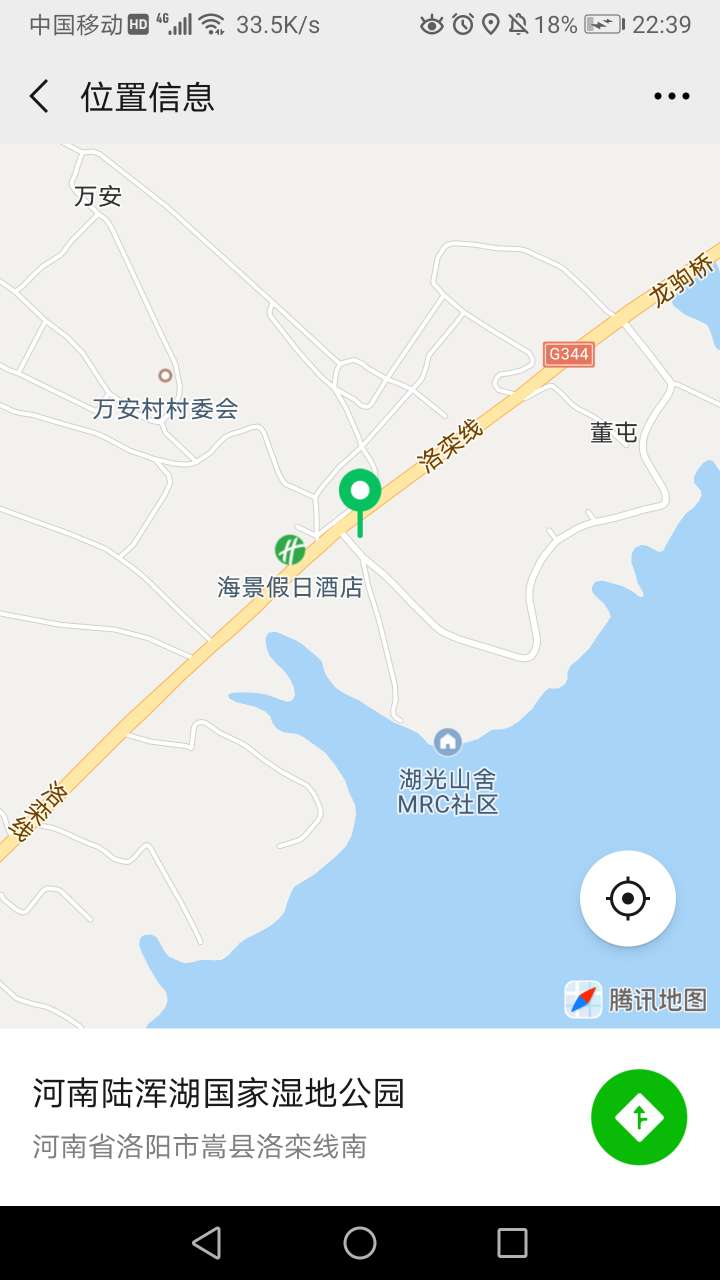Recenter the map on my location
The height and width of the screenshot is (1280, 720).
(x=628, y=898)
